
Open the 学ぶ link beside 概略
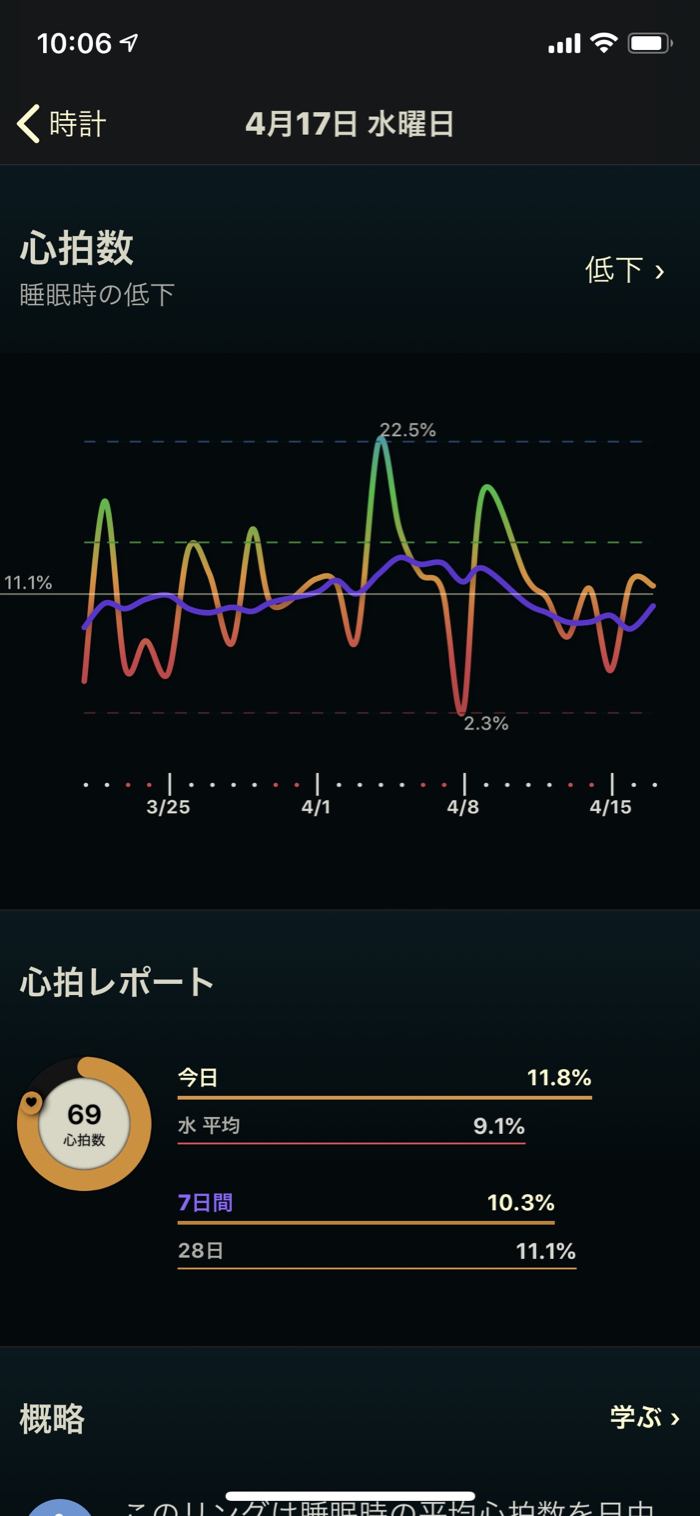644,1417
